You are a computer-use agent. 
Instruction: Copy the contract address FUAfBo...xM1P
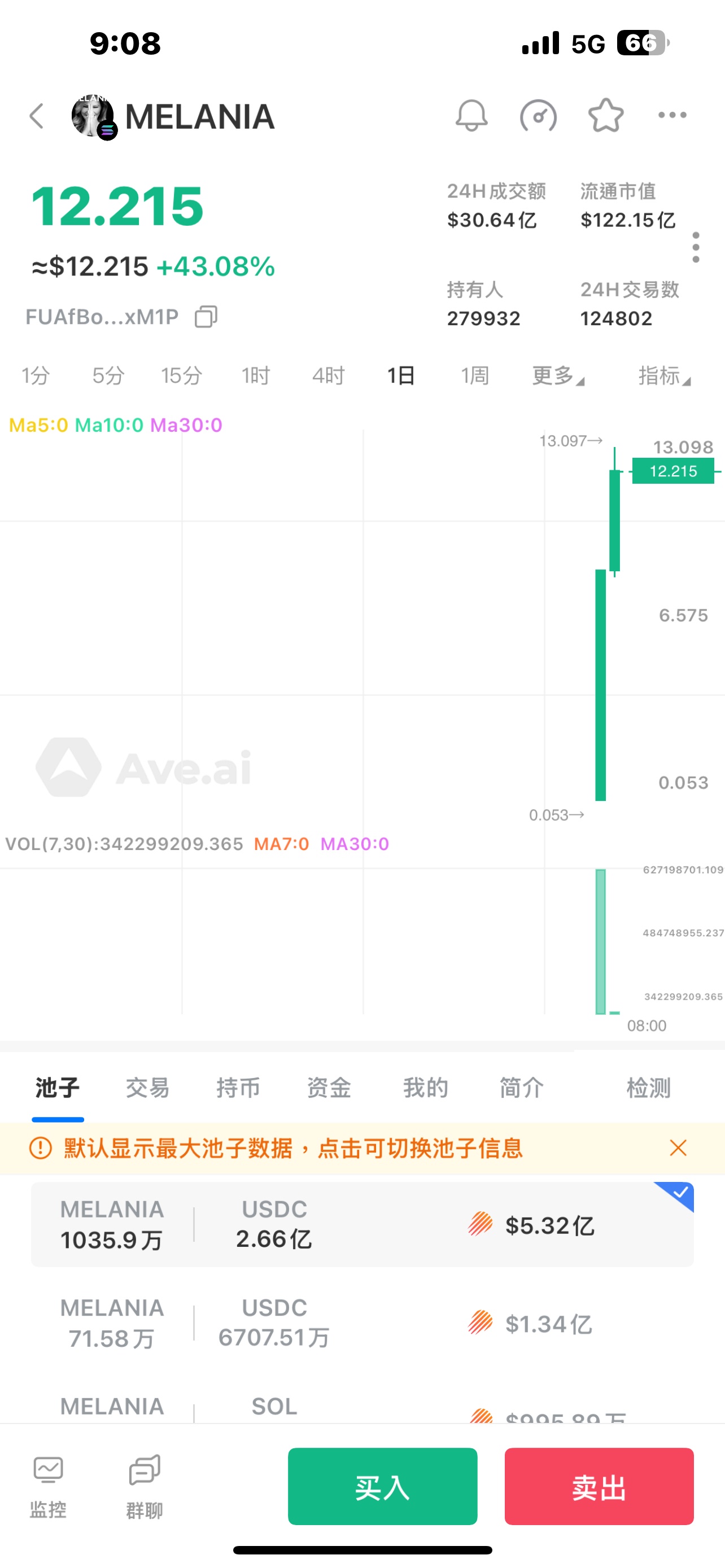click(206, 317)
